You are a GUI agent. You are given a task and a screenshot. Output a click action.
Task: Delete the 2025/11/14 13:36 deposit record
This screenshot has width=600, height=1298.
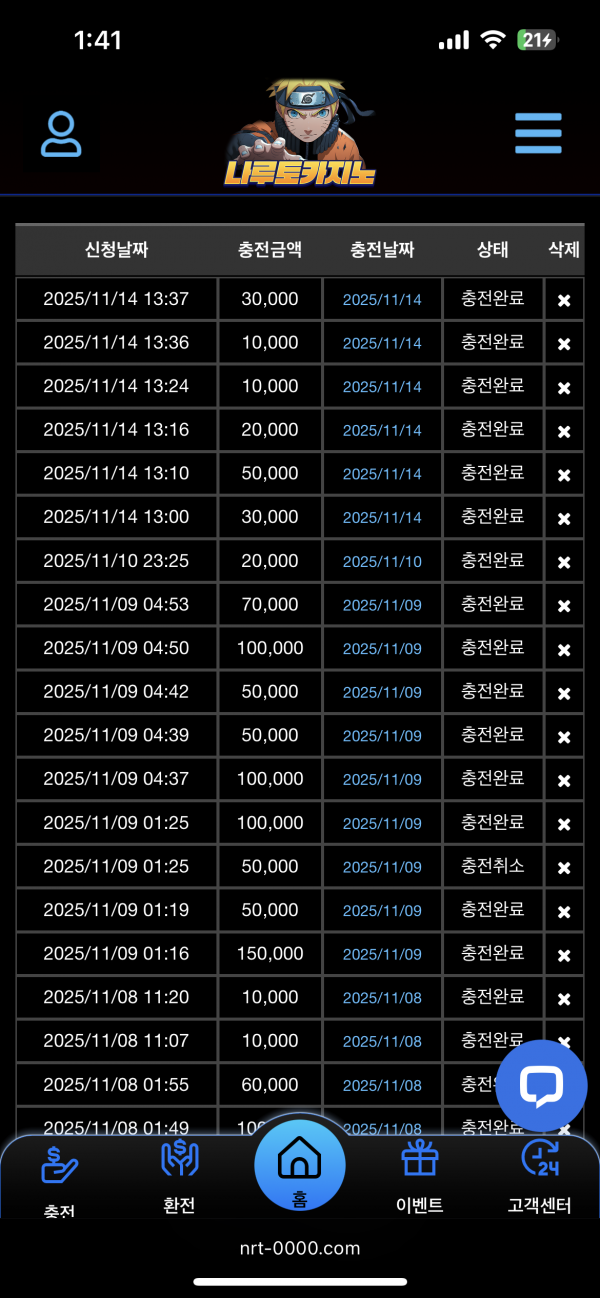pyautogui.click(x=564, y=344)
